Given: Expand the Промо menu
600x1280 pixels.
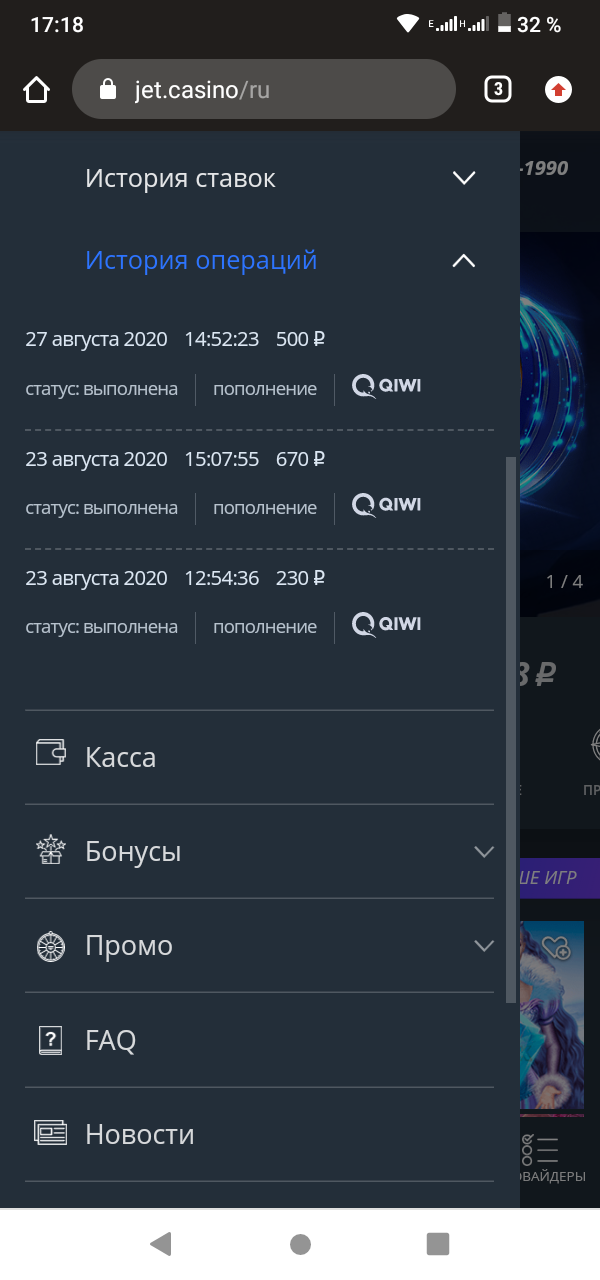Looking at the screenshot, I should coord(260,945).
